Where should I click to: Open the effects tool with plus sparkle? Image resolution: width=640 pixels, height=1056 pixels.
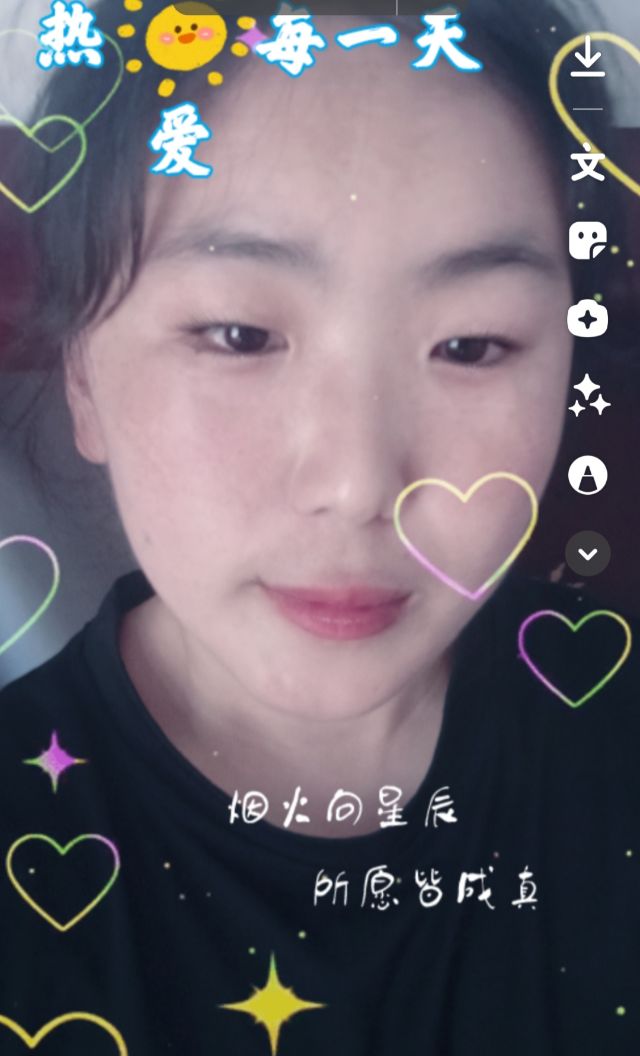tap(588, 319)
